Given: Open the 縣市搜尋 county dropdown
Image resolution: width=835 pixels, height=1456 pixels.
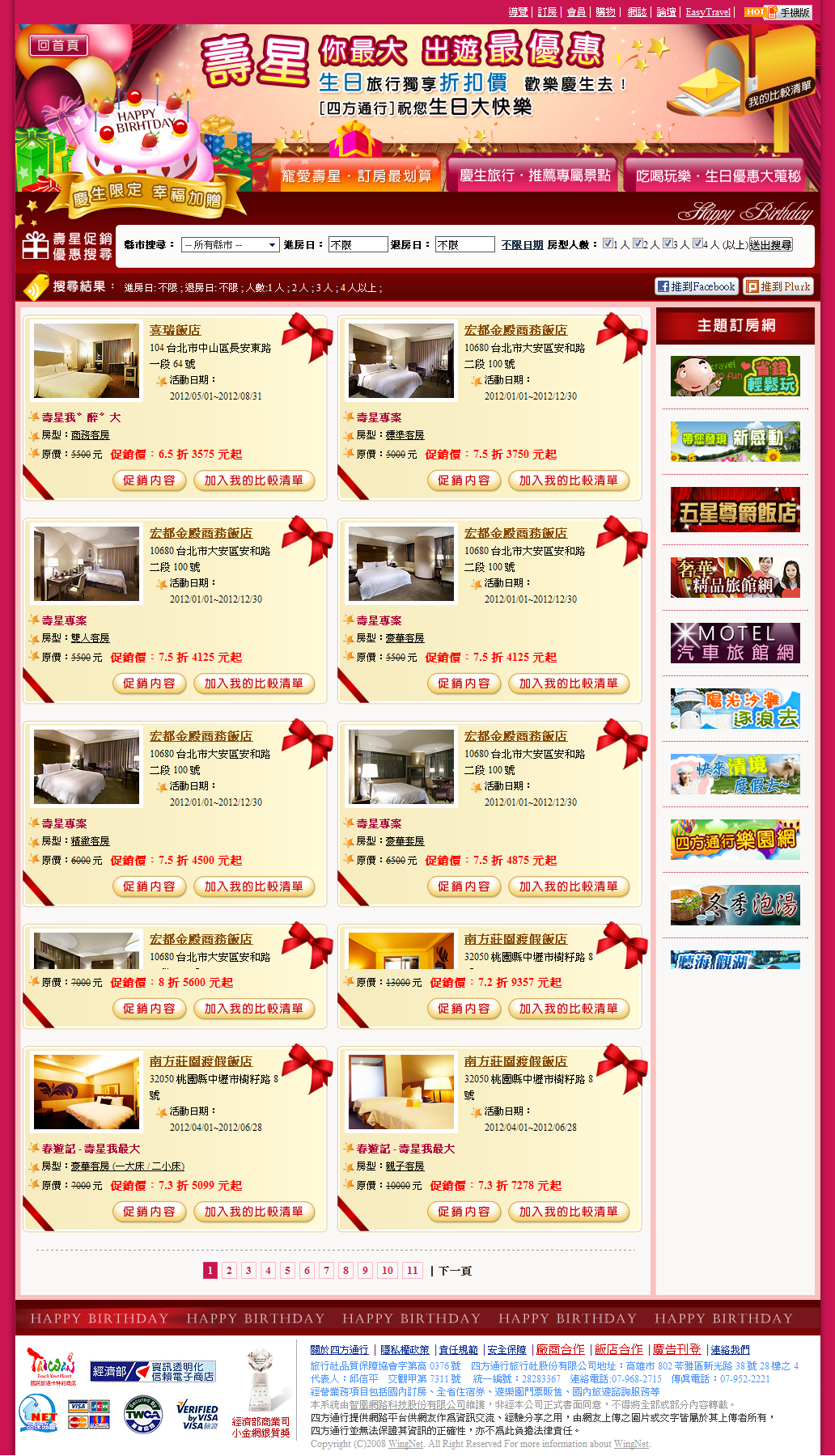Looking at the screenshot, I should coord(231,244).
